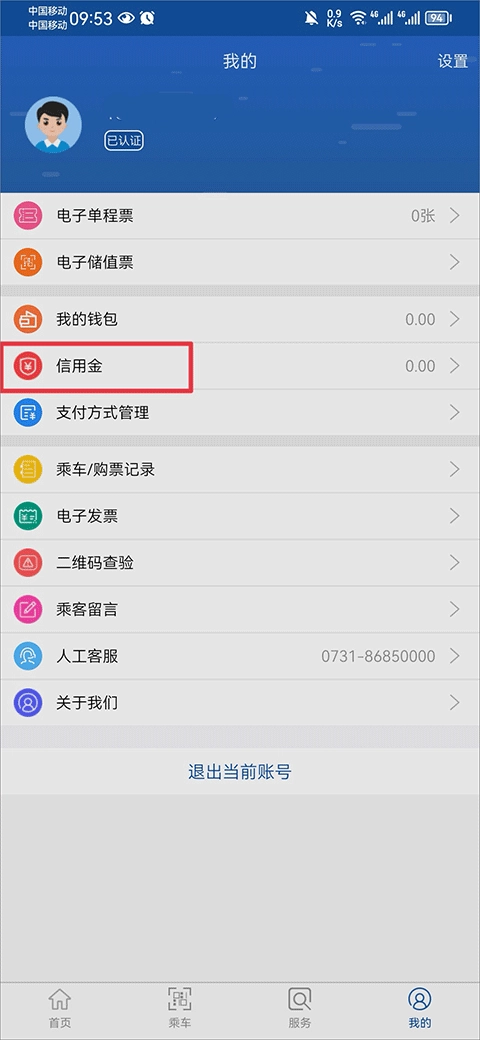Contact 人工客服 hotline row
This screenshot has width=480, height=1040.
tap(240, 657)
